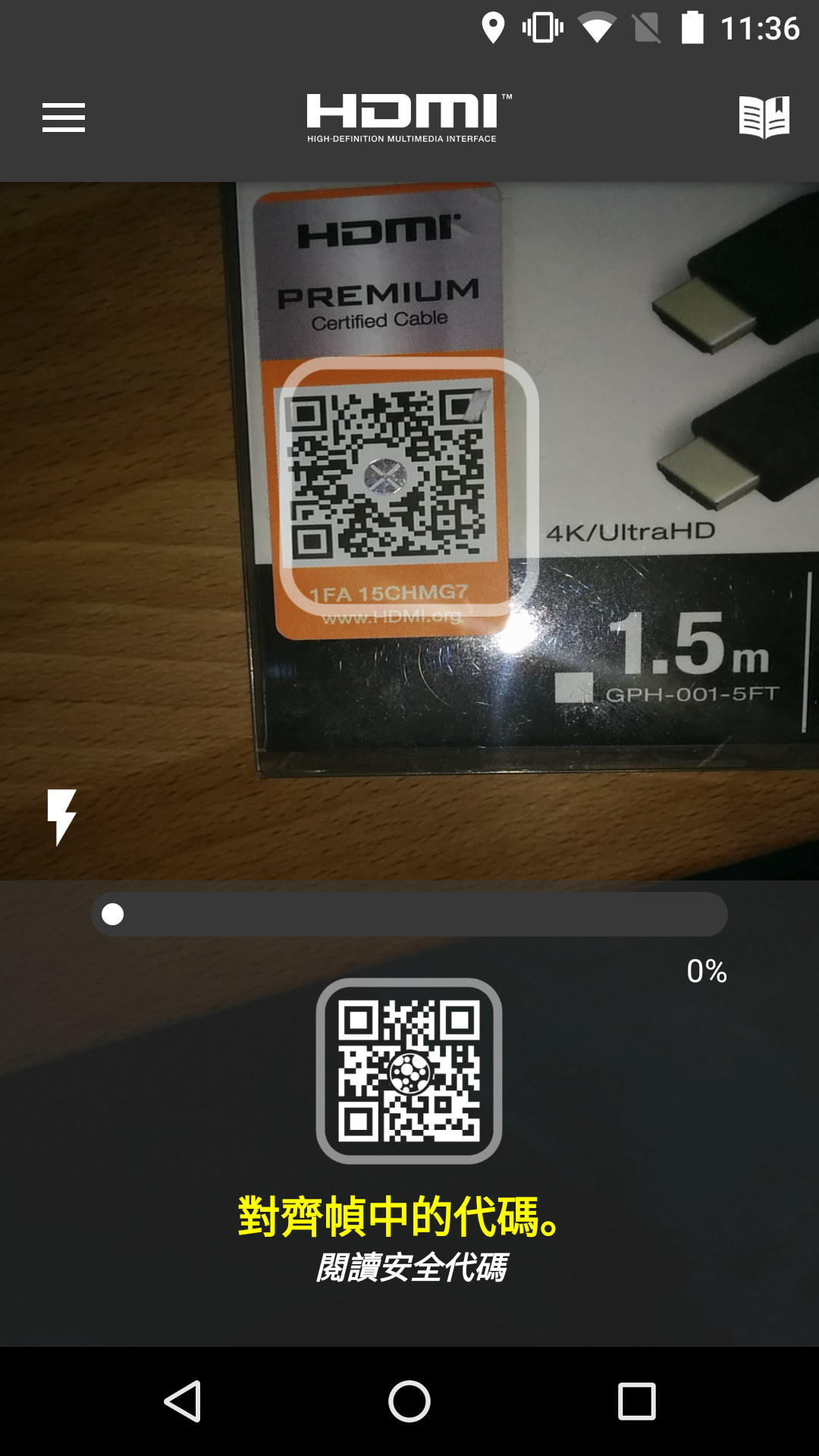This screenshot has height=1456, width=819.
Task: Go back using system back button
Action: (183, 1401)
